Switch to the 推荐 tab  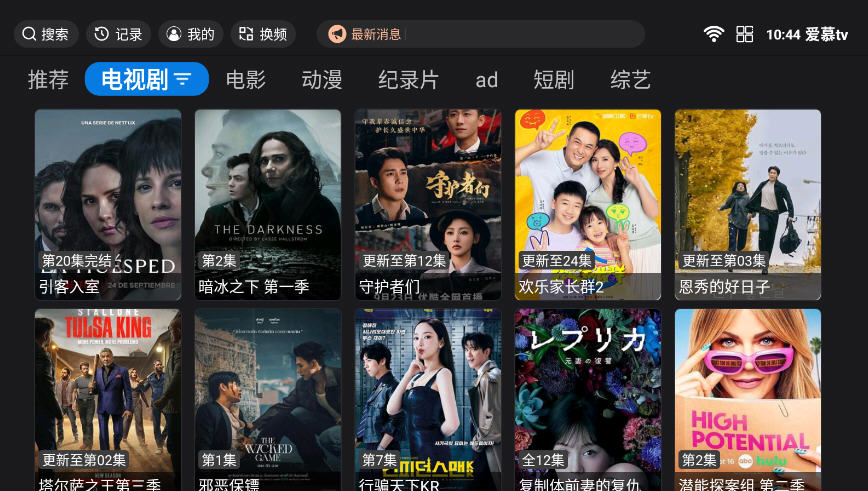tap(48, 80)
